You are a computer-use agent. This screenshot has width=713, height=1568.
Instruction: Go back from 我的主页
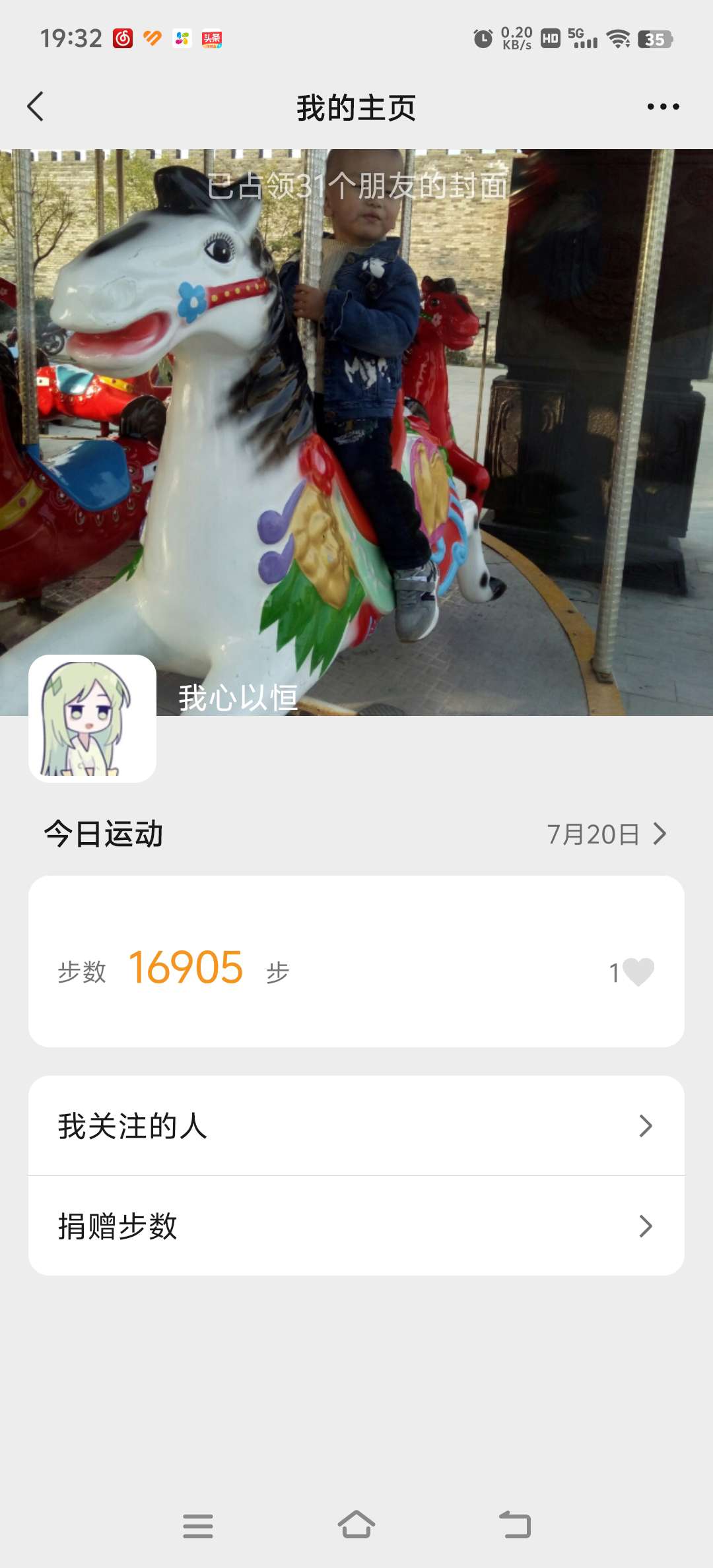point(36,107)
